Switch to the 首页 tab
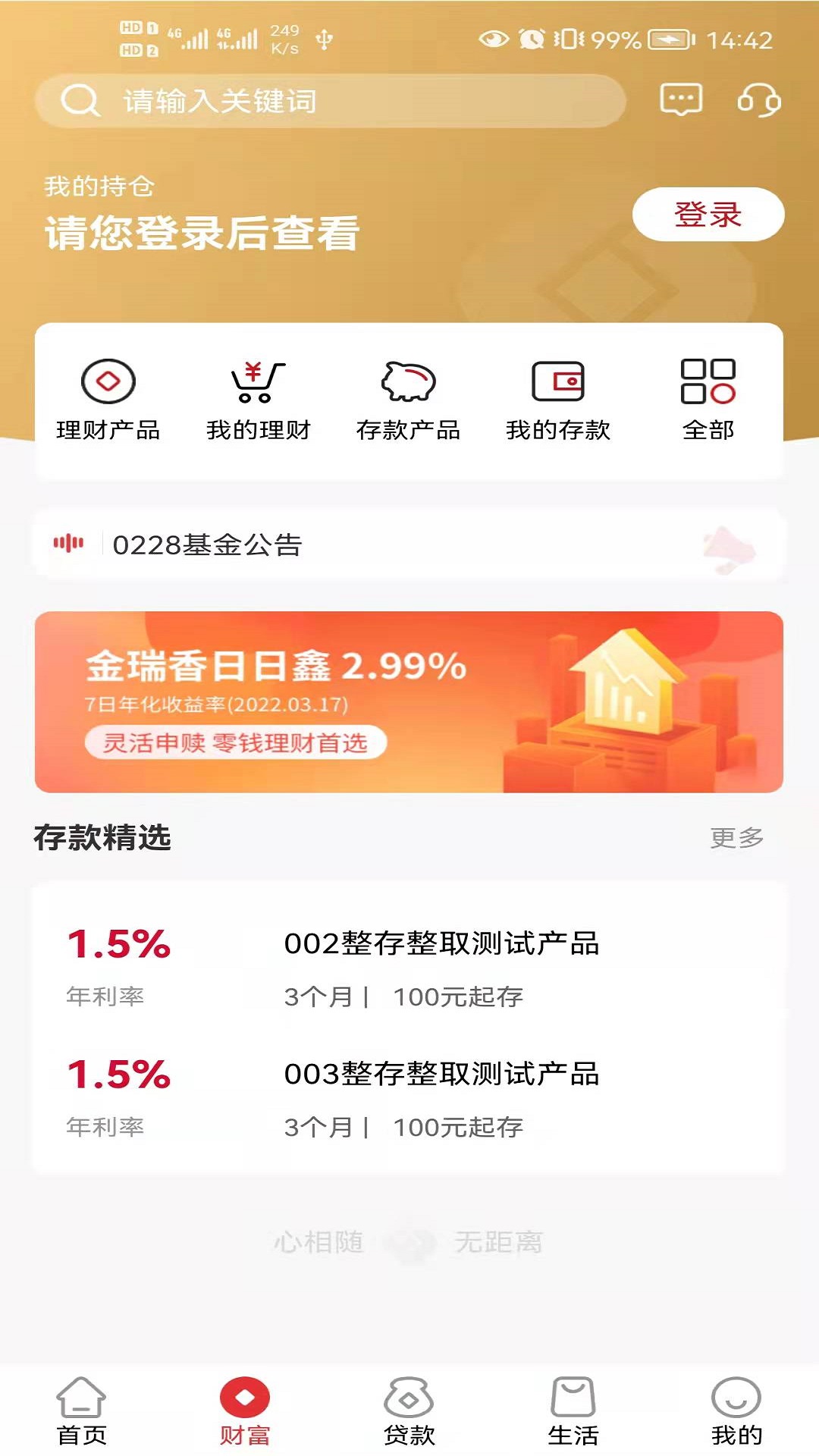The image size is (819, 1456). point(82,1410)
